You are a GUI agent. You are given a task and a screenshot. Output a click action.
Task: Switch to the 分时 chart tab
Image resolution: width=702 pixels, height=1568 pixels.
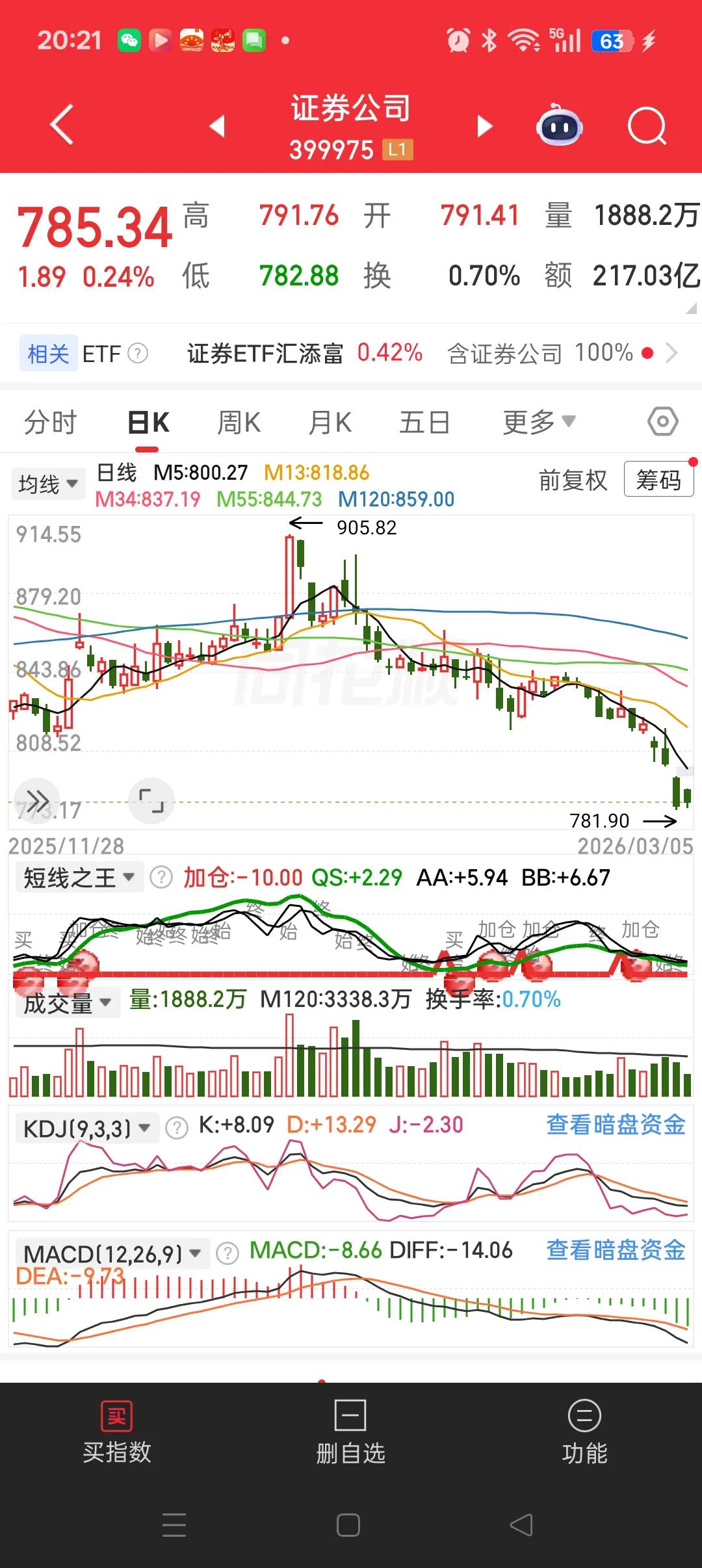(x=51, y=421)
